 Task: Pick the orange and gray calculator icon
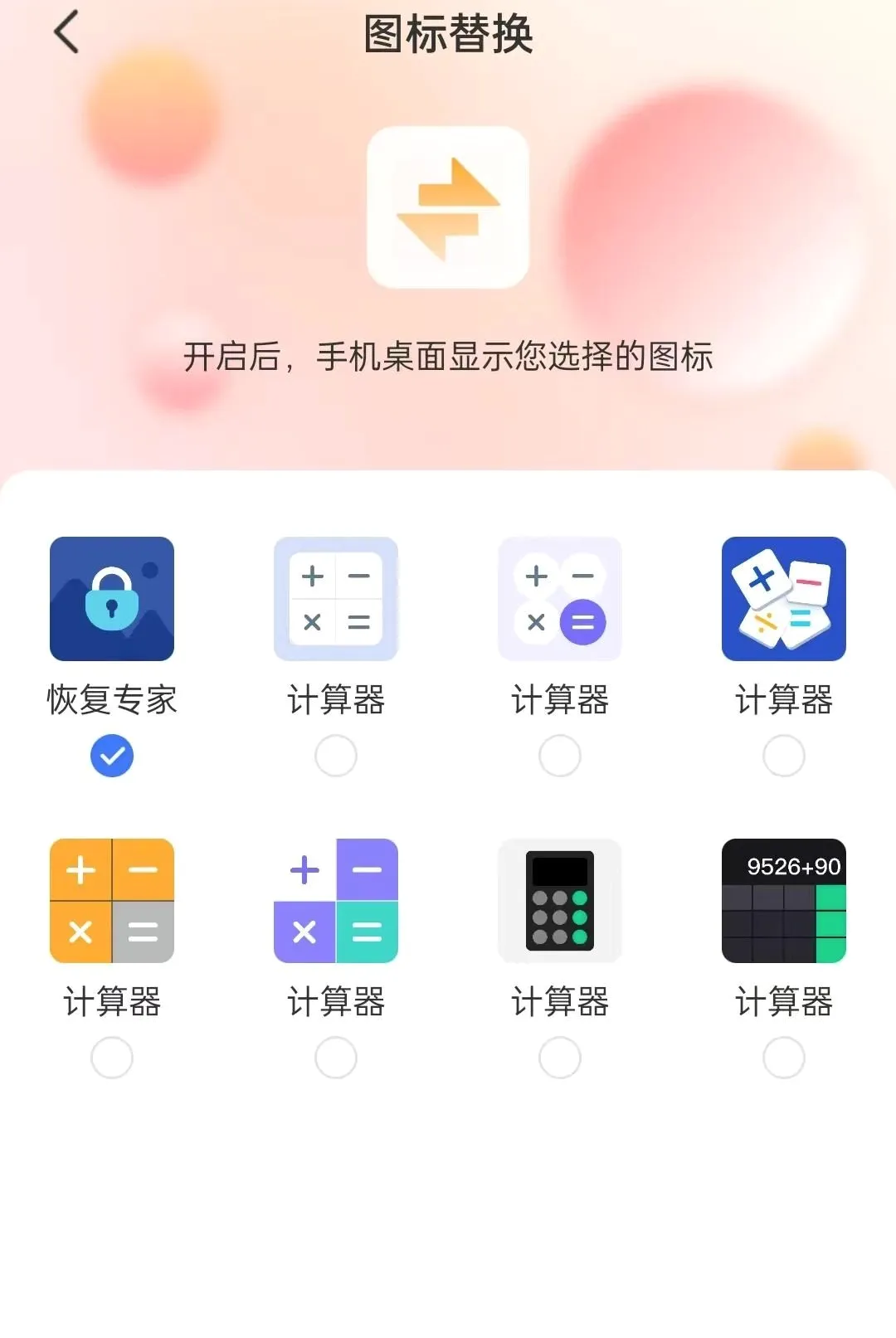coord(112,901)
